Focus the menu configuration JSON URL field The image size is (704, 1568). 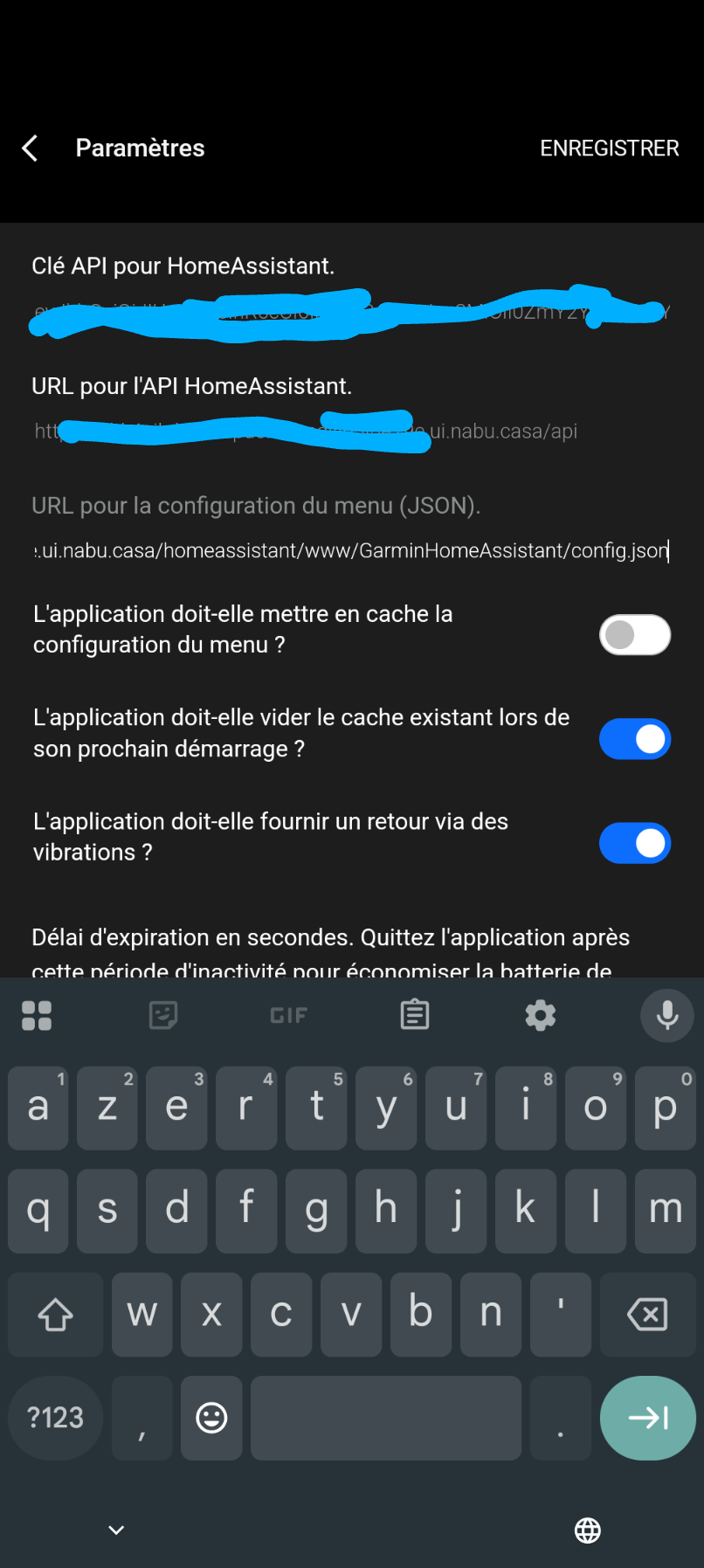[351, 550]
